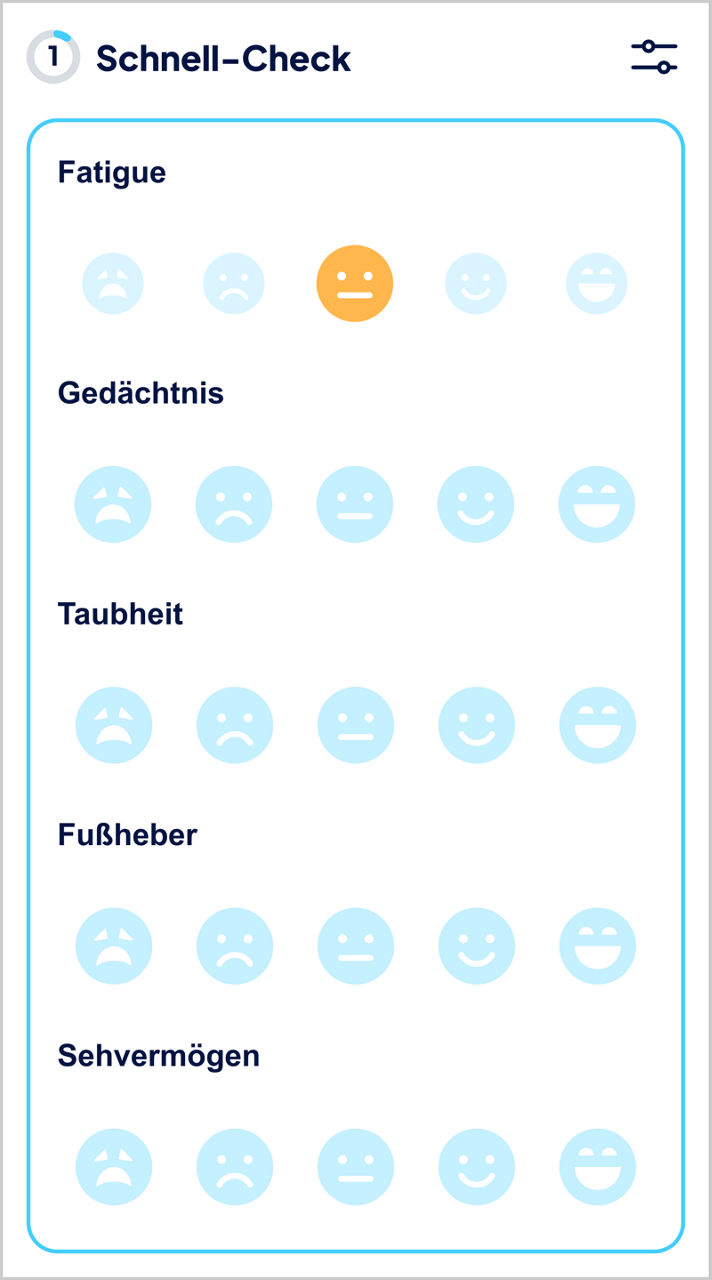Viewport: 712px width, 1280px height.
Task: Set Taubheit to the smiling face
Action: [476, 725]
